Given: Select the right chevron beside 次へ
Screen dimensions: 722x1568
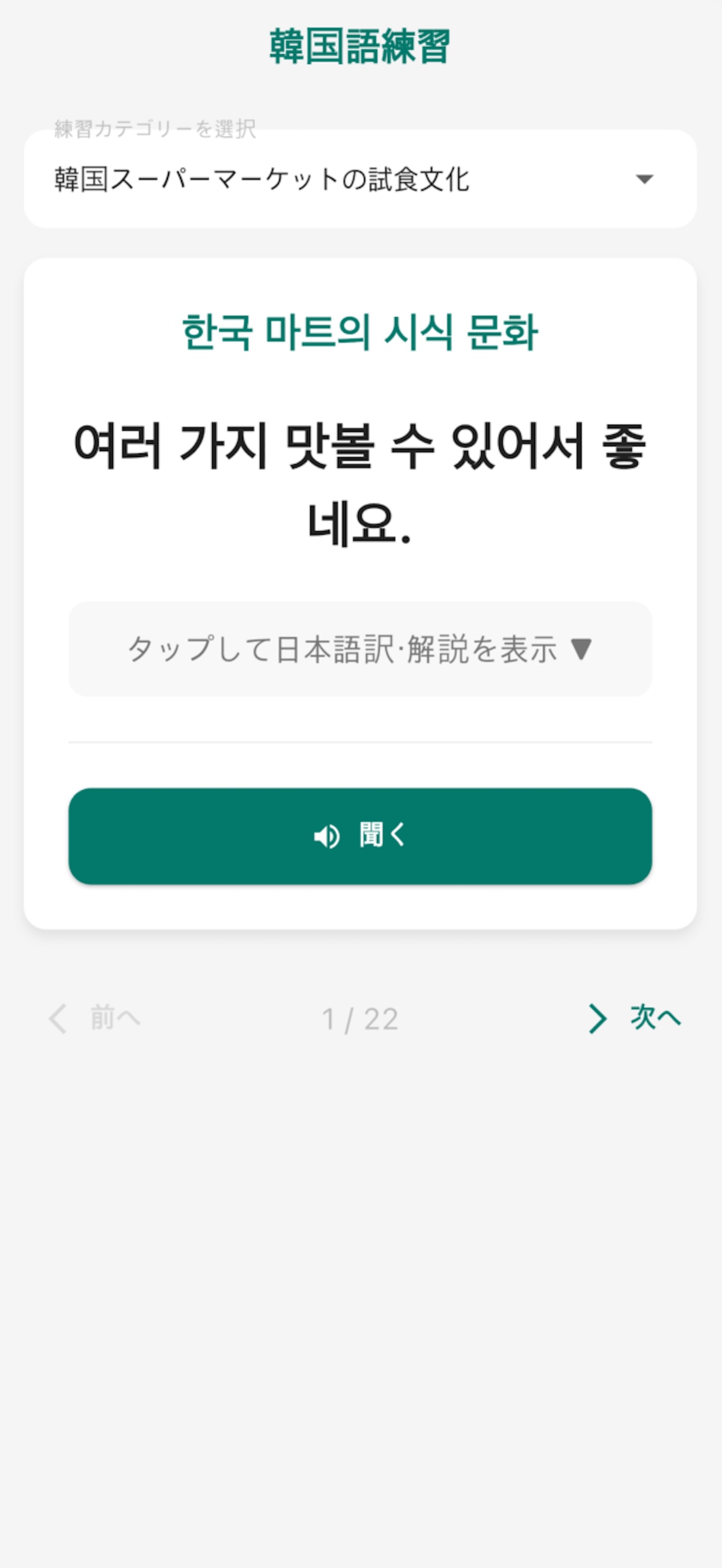Looking at the screenshot, I should (599, 1019).
